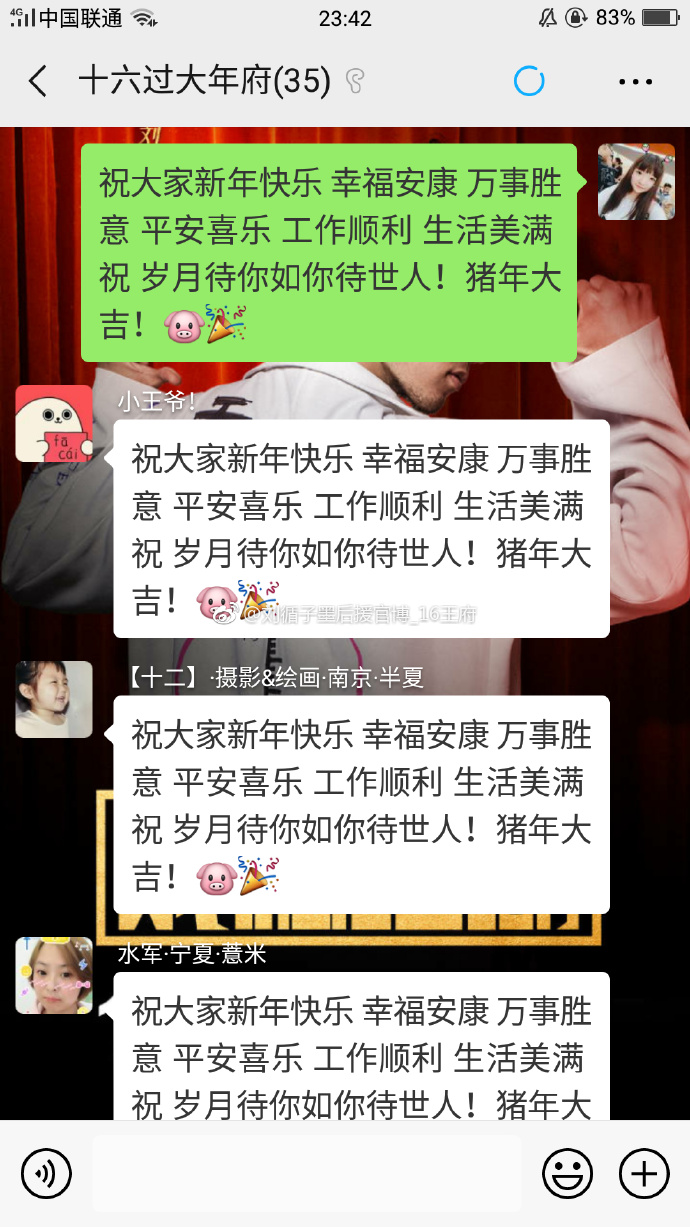Open the plus attachment menu
This screenshot has height=1227, width=690.
click(643, 1173)
